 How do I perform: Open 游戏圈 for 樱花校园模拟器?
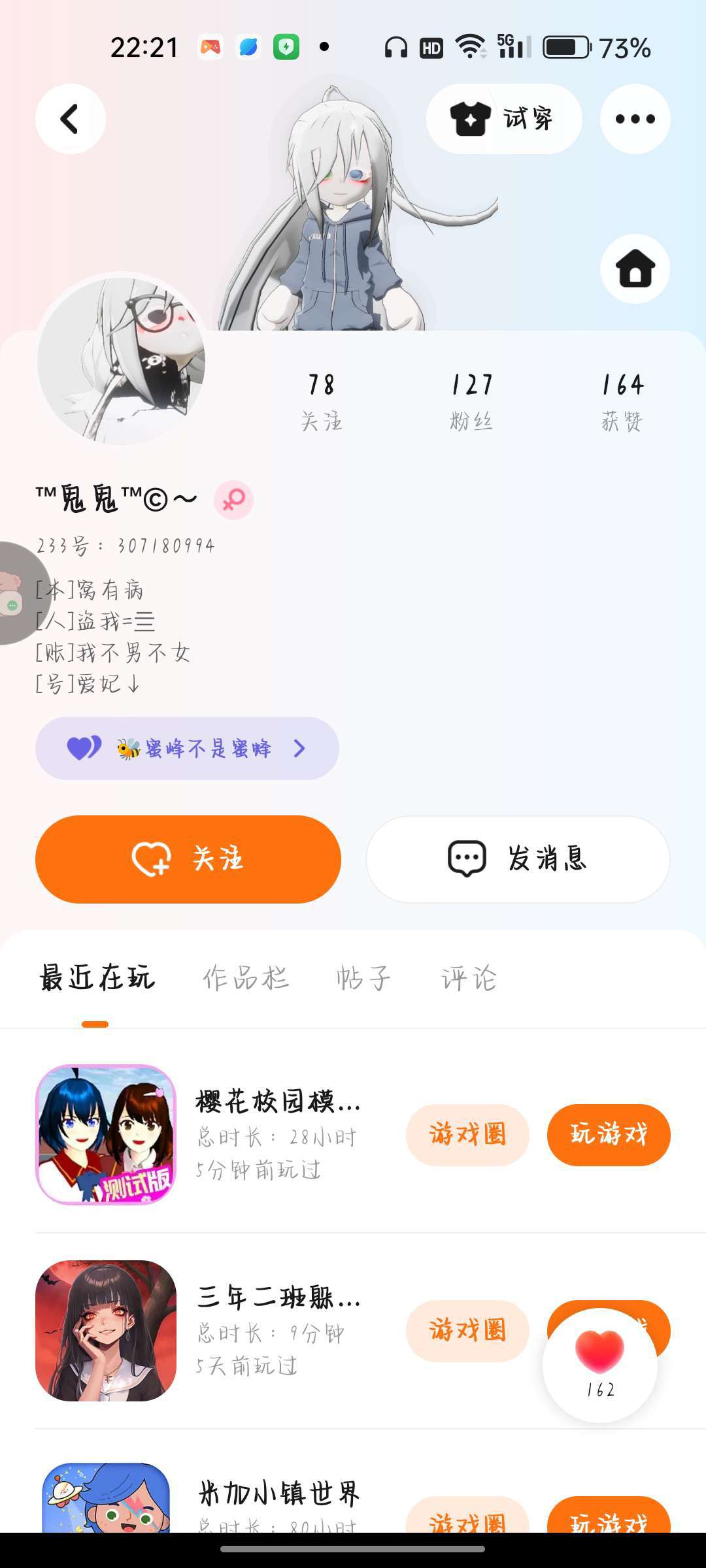click(x=467, y=1135)
